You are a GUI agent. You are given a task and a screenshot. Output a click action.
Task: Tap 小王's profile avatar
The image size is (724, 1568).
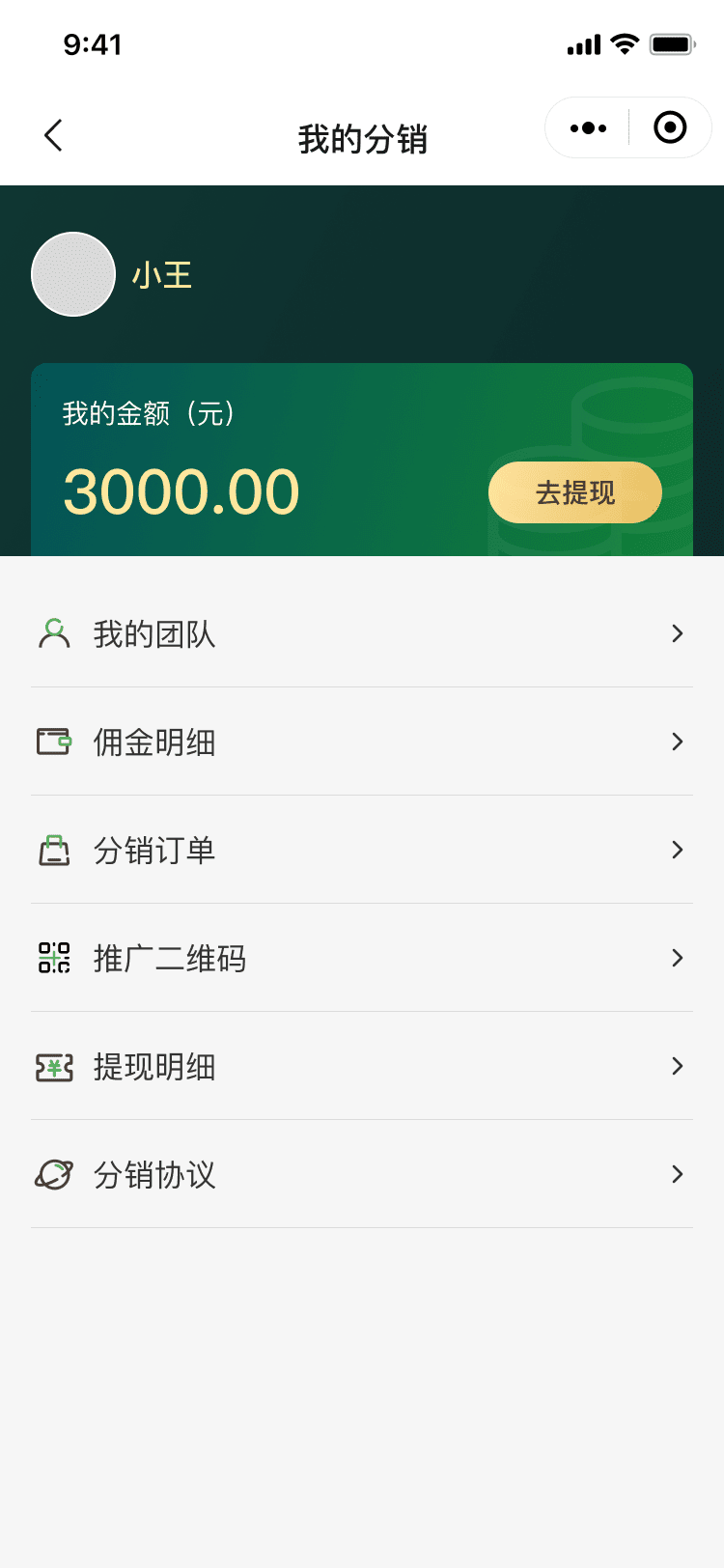73,274
